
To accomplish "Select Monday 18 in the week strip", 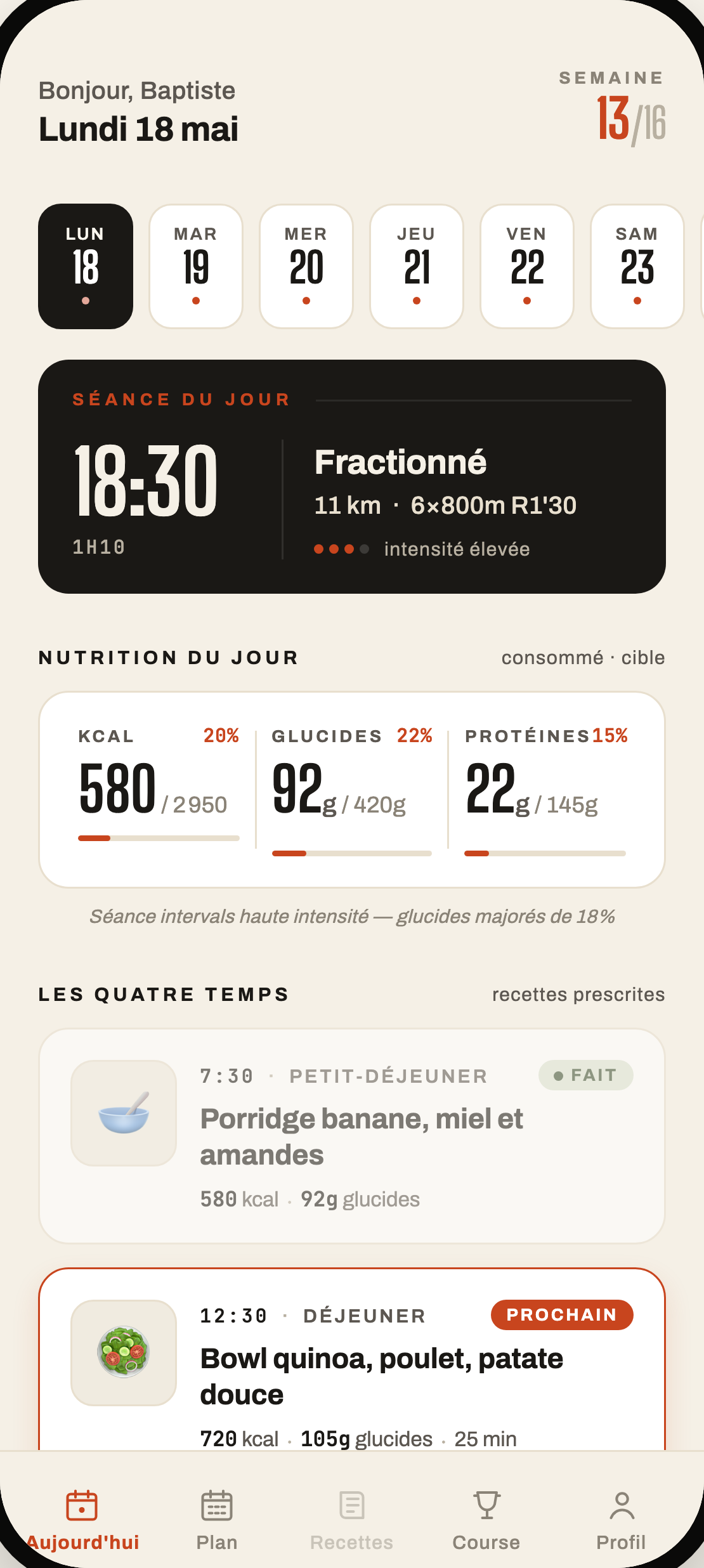I will click(x=86, y=266).
